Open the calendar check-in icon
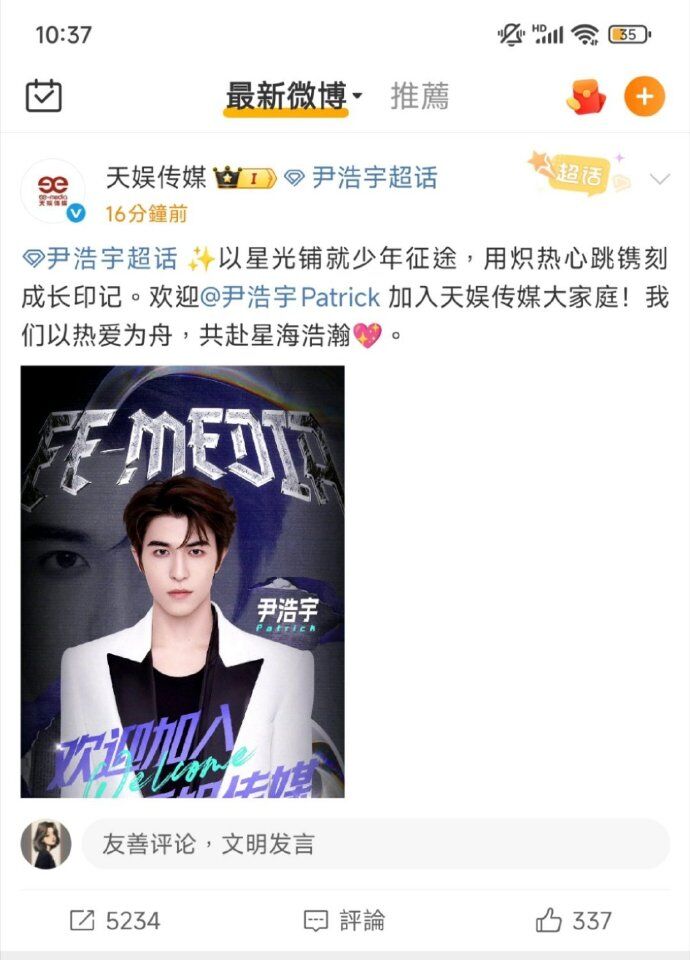 pos(44,97)
